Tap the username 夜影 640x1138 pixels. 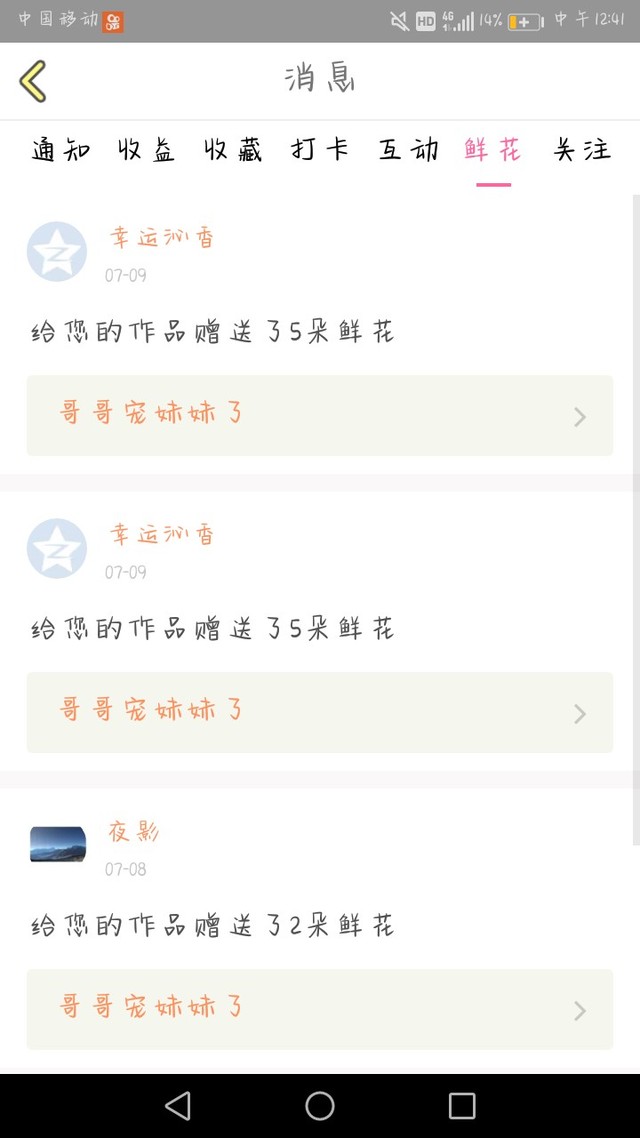[x=134, y=831]
